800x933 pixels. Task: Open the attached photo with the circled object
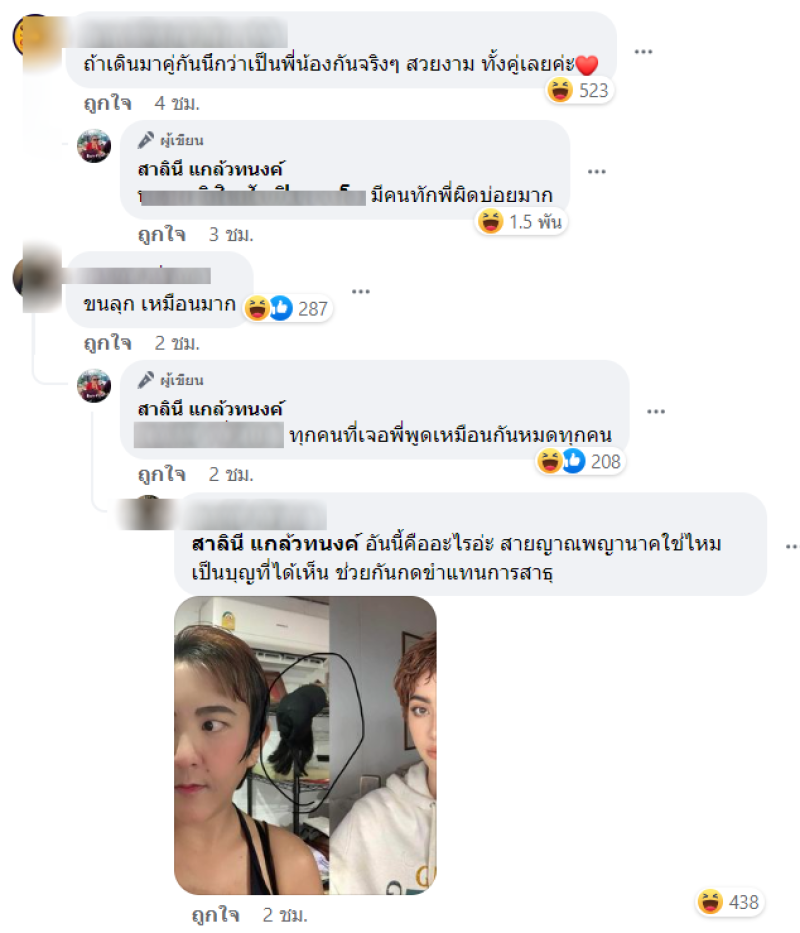tap(305, 745)
